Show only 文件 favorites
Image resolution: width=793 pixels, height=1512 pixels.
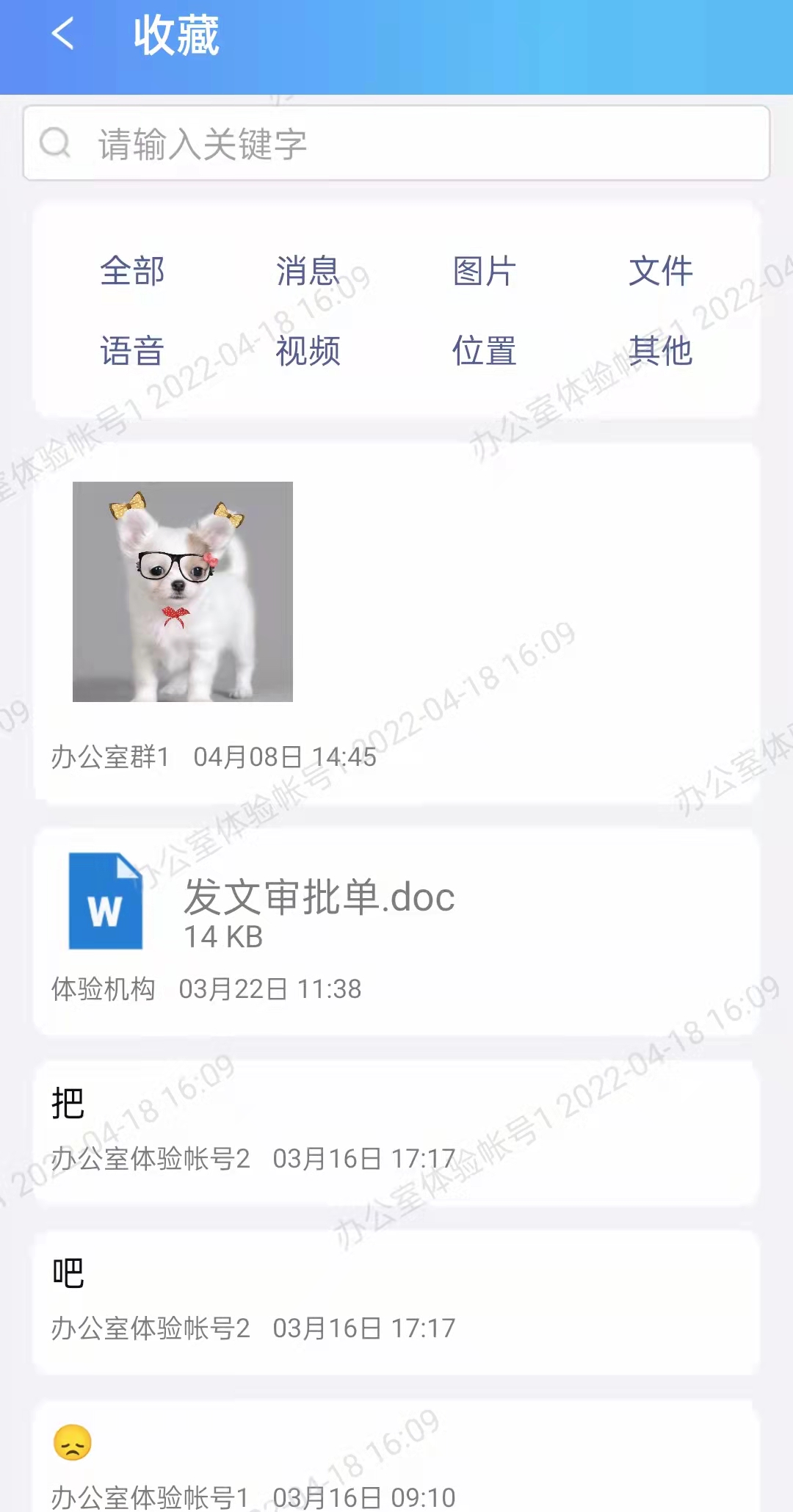[x=661, y=271]
